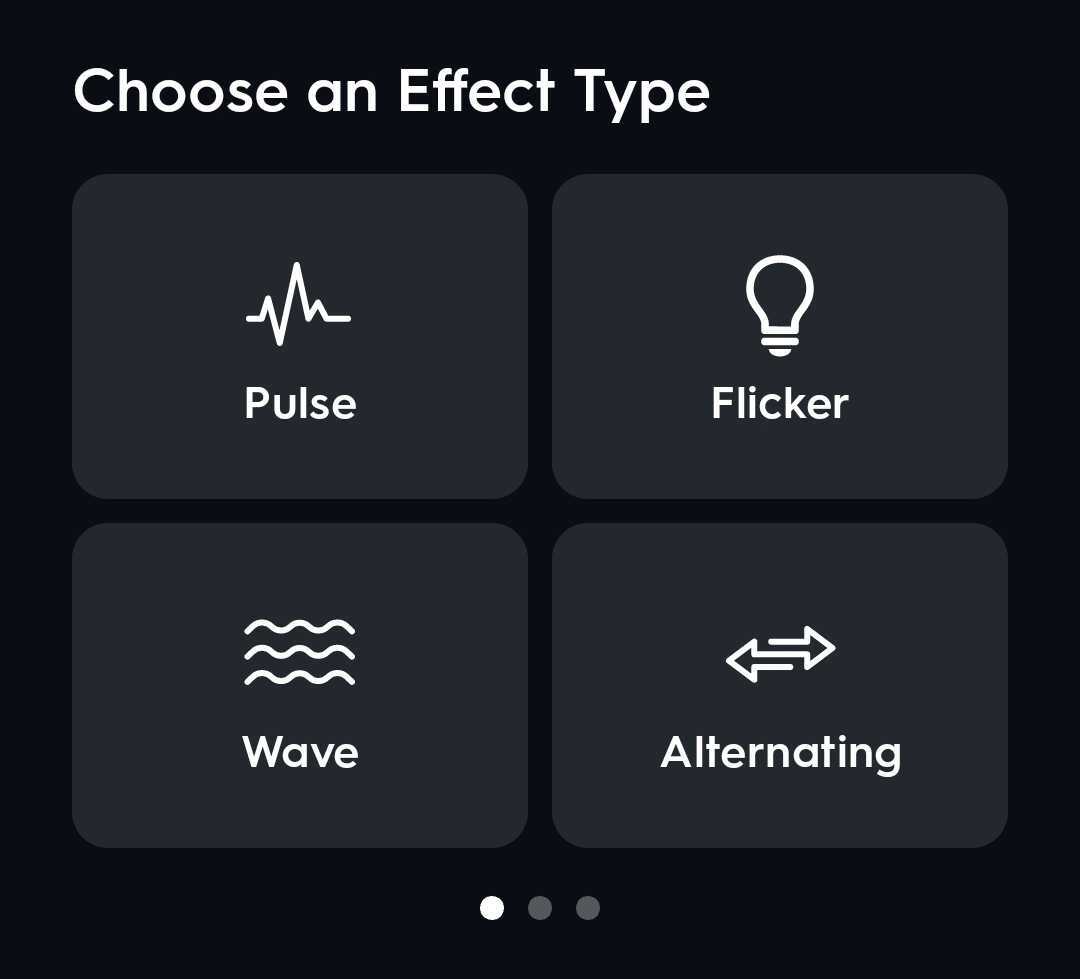This screenshot has width=1080, height=979.
Task: Select the Pulse effect card
Action: [x=300, y=336]
